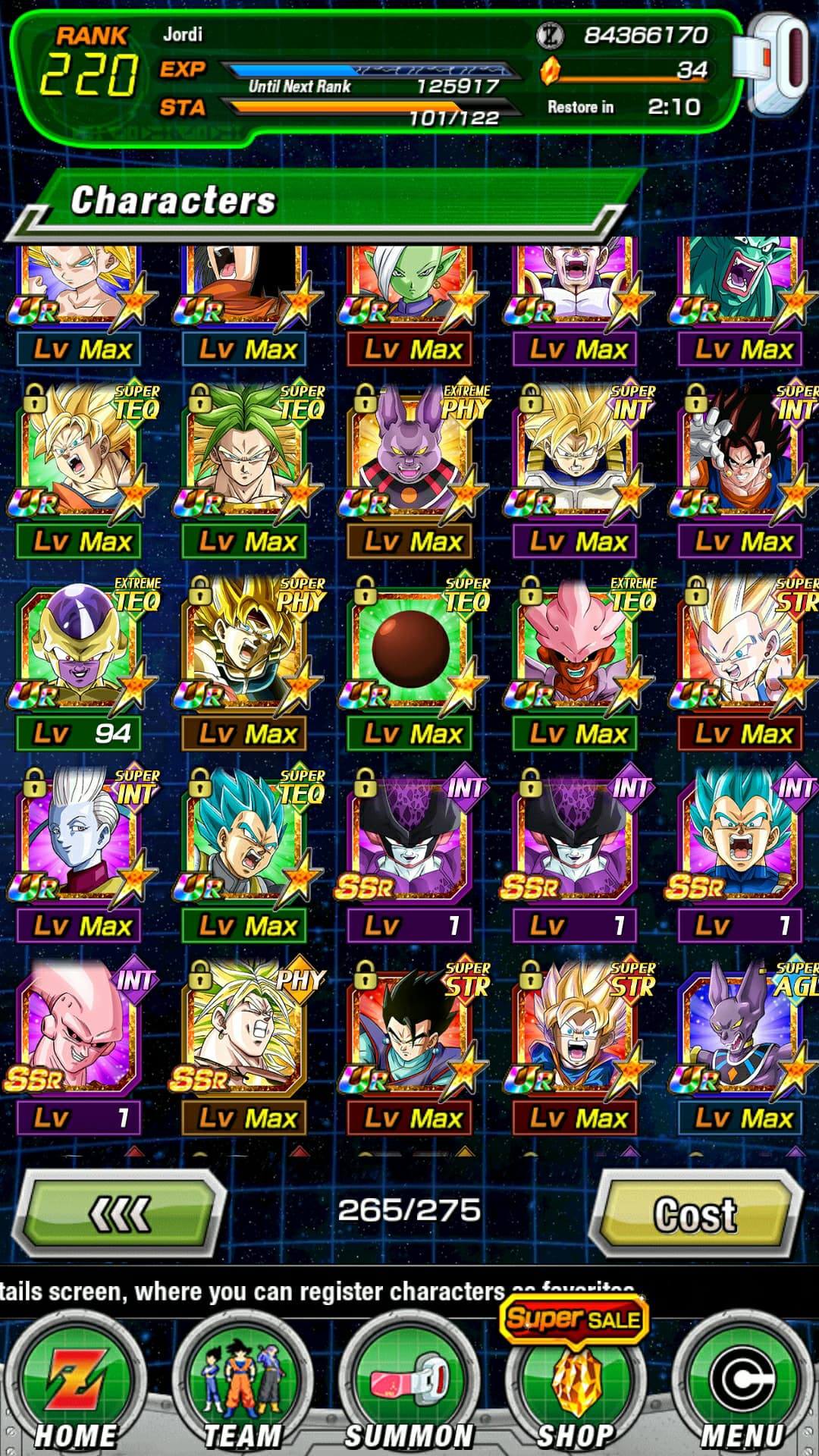
Task: Open the SSR INT Kid Buu card
Action: tap(79, 1033)
